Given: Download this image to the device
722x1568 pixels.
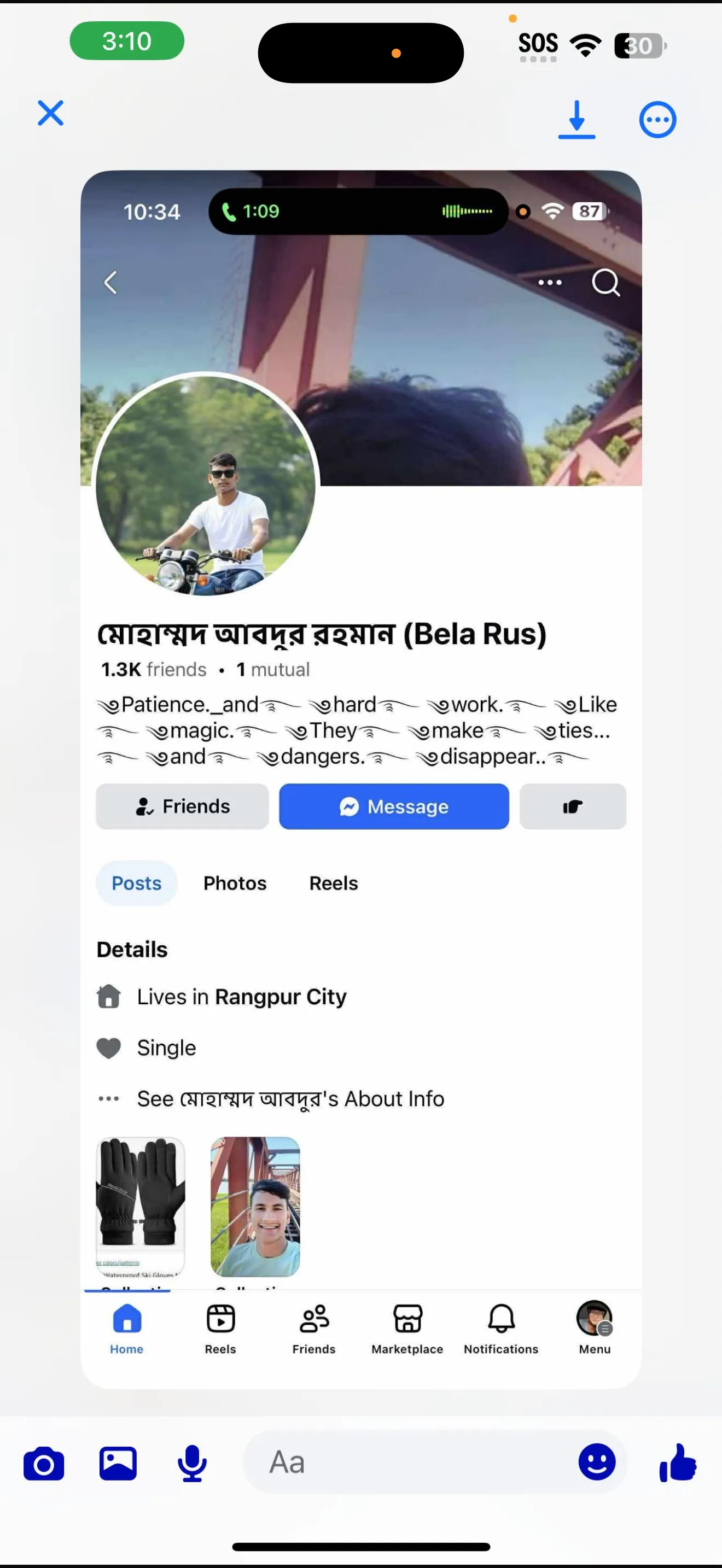Looking at the screenshot, I should click(576, 119).
